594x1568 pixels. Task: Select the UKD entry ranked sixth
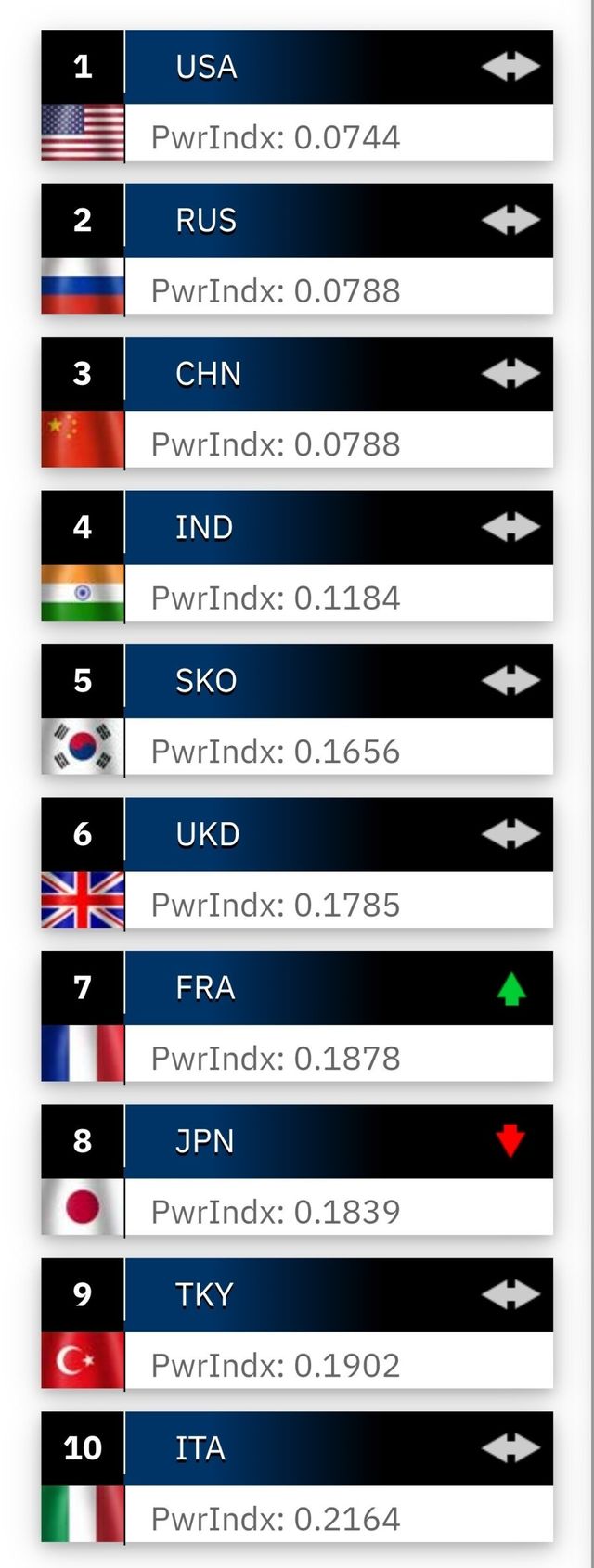tap(297, 863)
